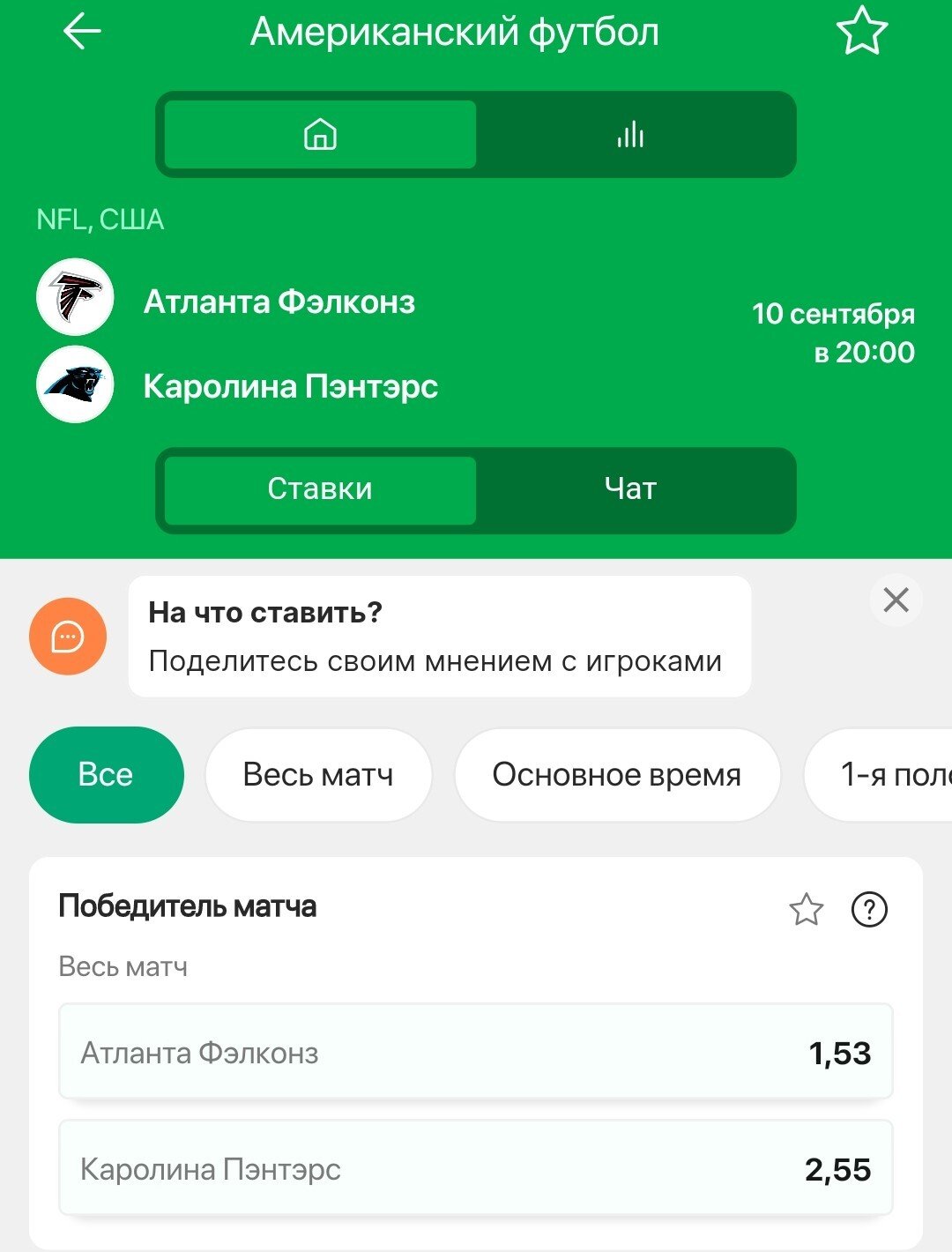Filter bets by Основное время
The width and height of the screenshot is (952, 1252).
(616, 775)
